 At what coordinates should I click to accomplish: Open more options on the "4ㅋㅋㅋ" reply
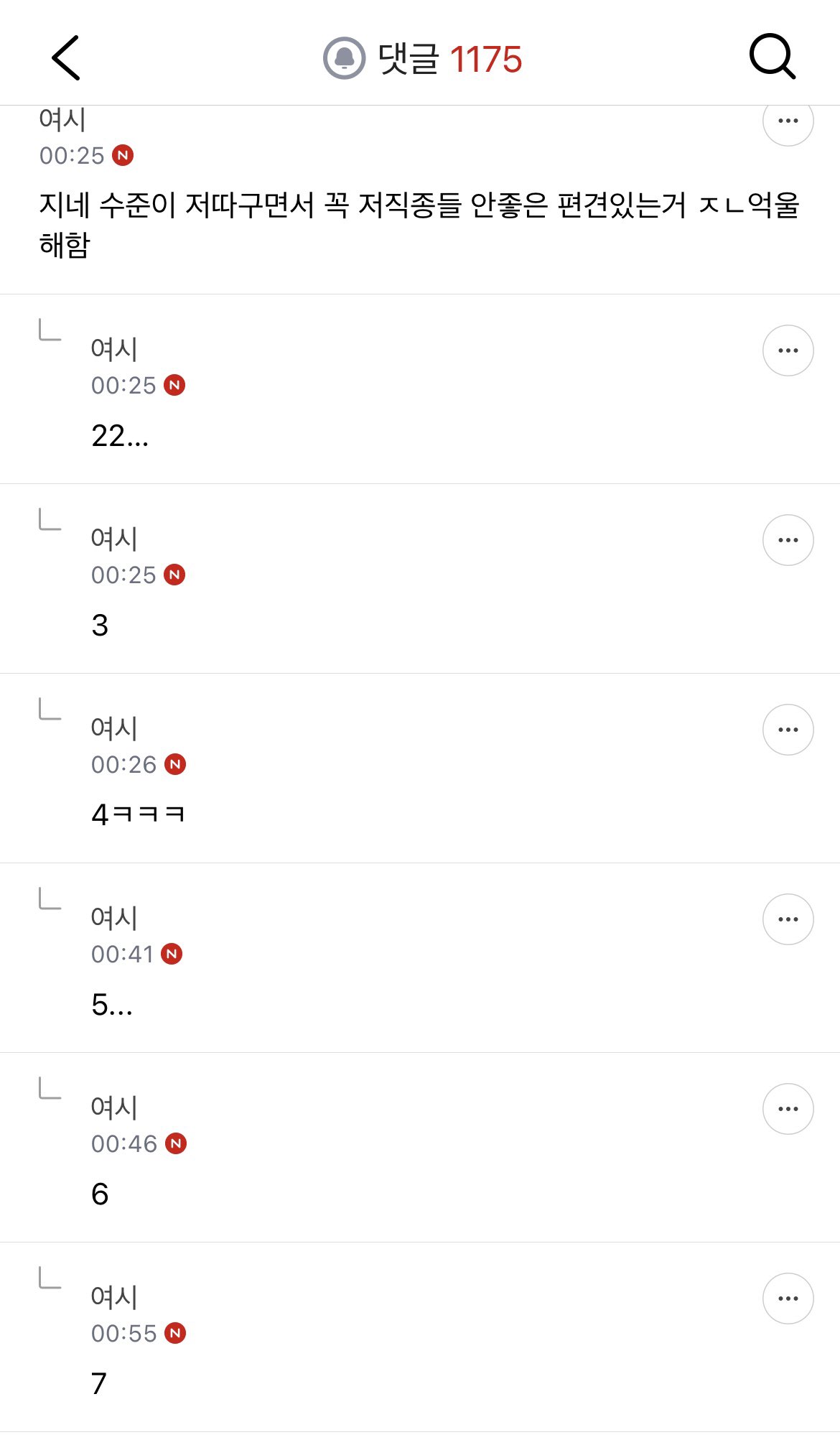[x=788, y=730]
